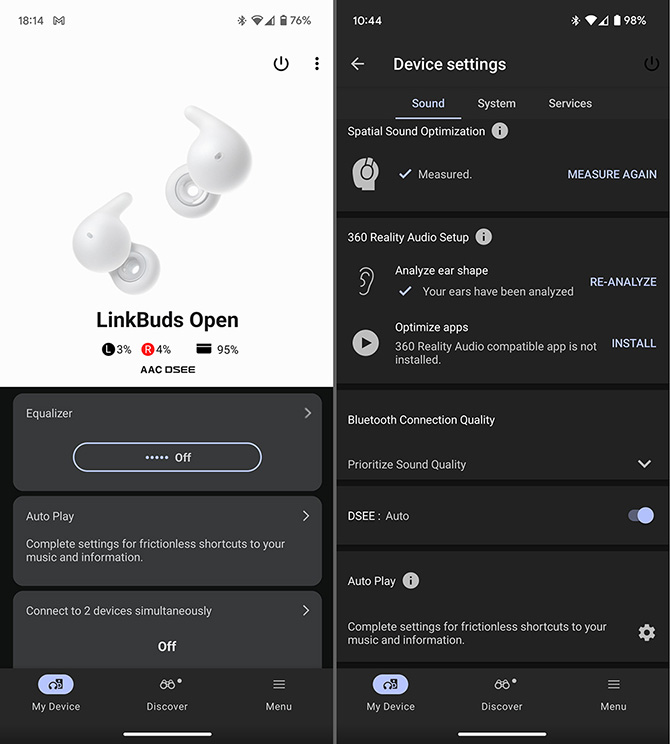Switch to the Services tab
Image resolution: width=670 pixels, height=744 pixels.
tap(570, 103)
